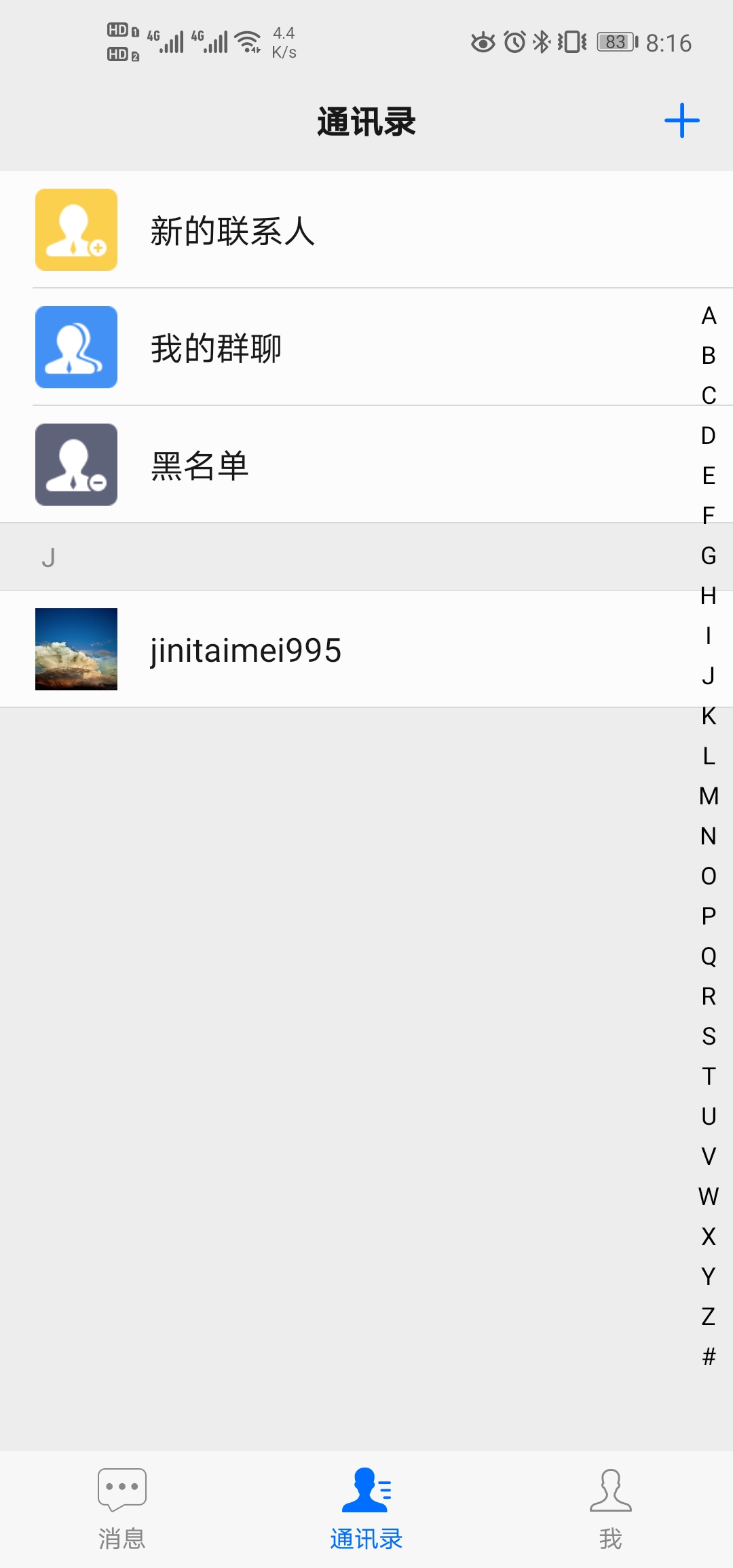The width and height of the screenshot is (733, 1568).
Task: Jump to # in the index bar
Action: 709,1356
